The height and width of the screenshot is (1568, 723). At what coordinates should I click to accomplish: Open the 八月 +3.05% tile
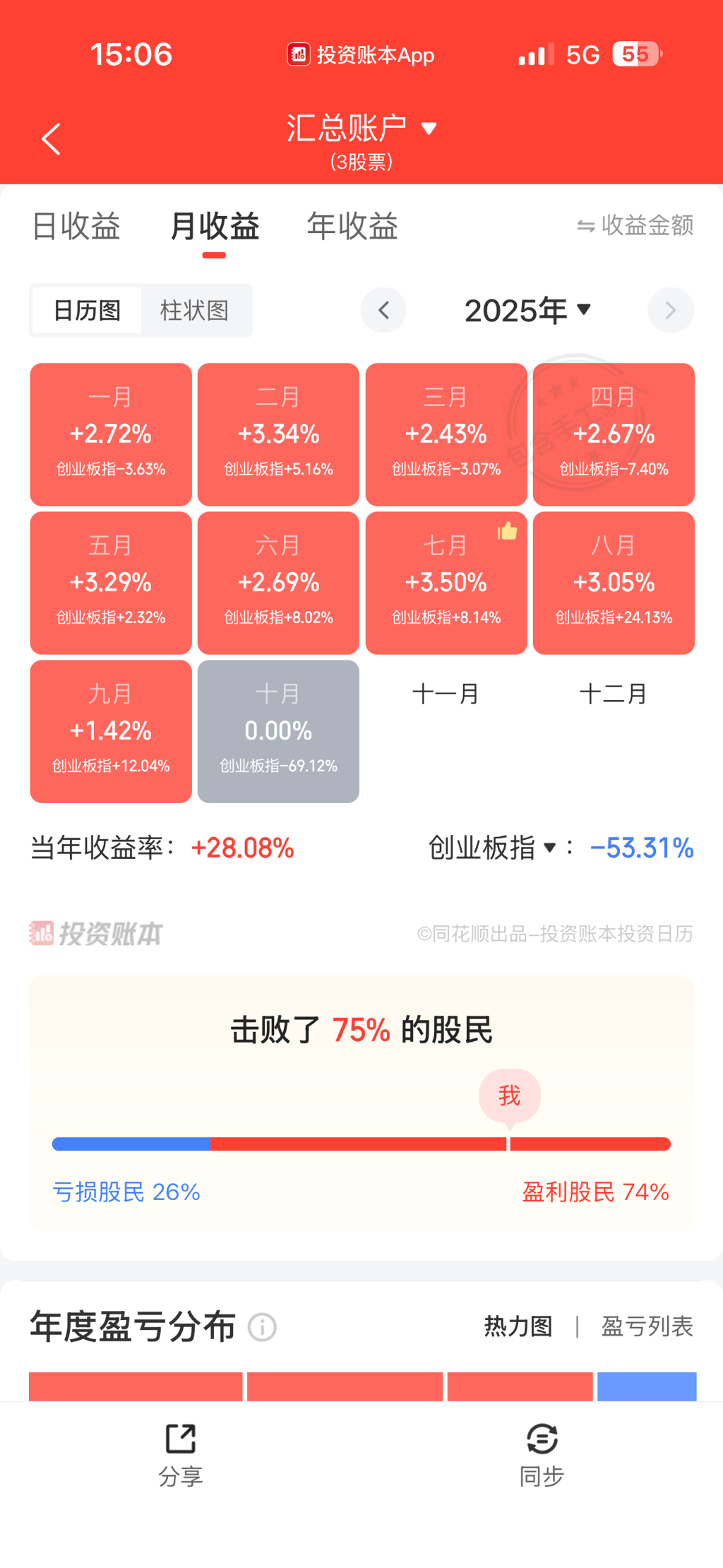[614, 583]
